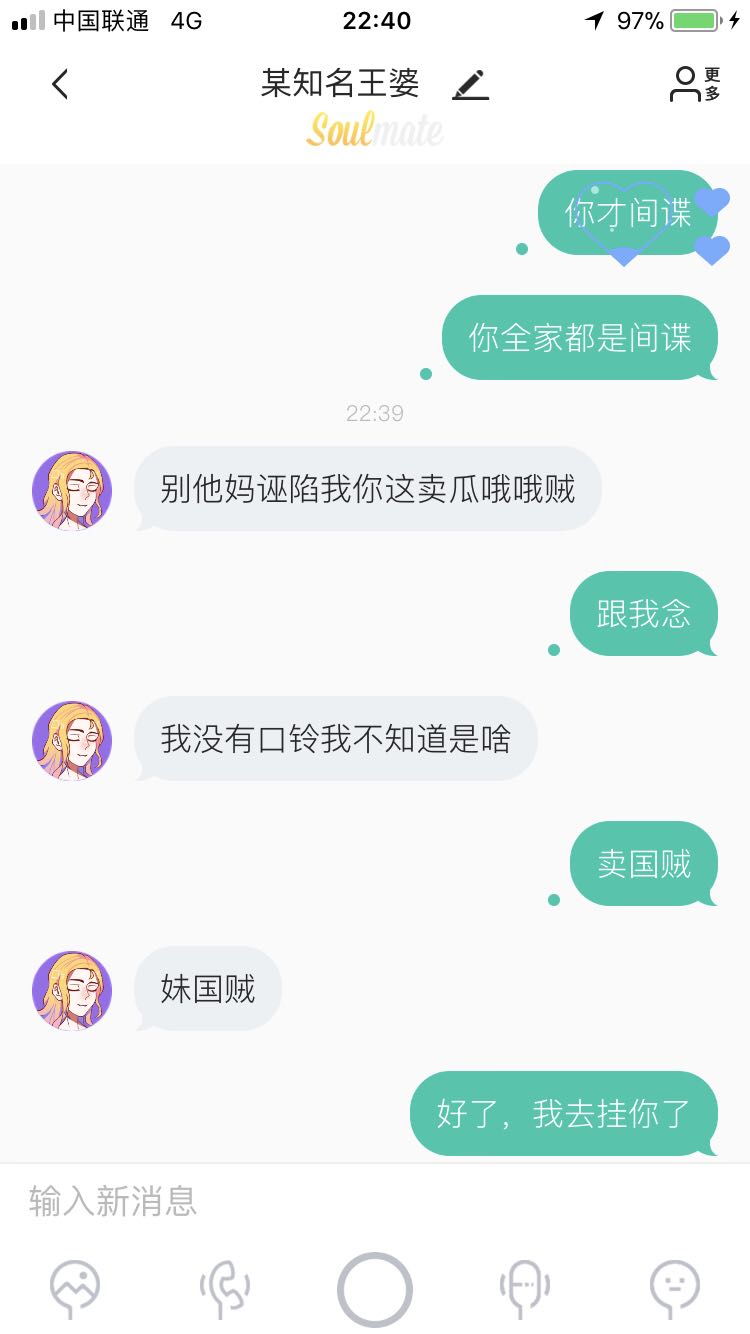Focus the 输入新消息 message field
This screenshot has height=1334, width=750.
click(375, 1200)
